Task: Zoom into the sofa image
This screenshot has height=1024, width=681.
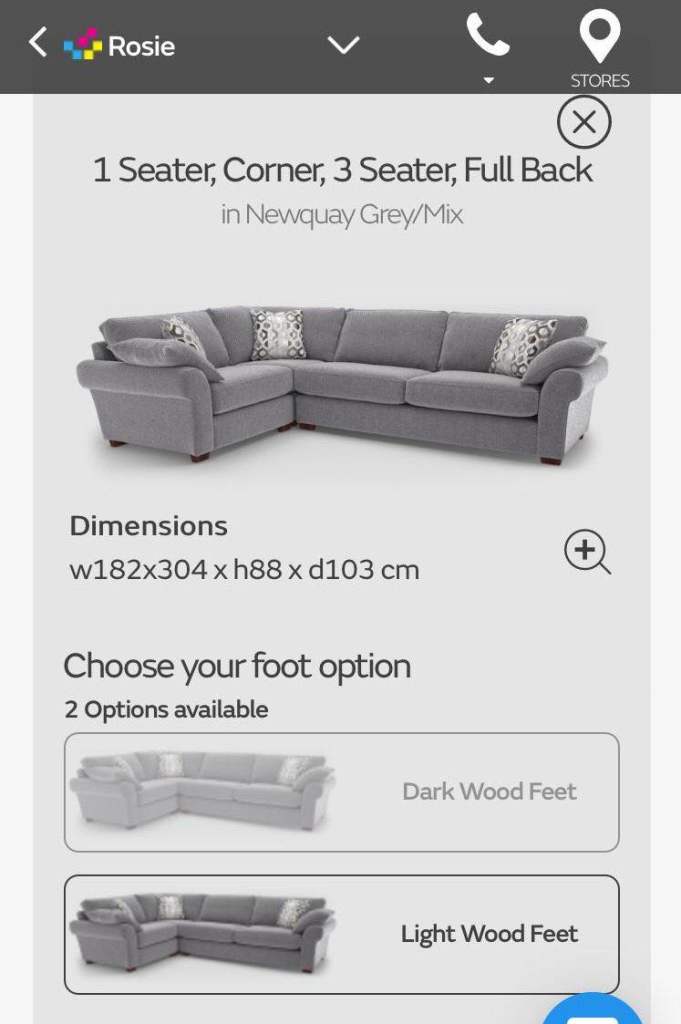Action: 587,551
